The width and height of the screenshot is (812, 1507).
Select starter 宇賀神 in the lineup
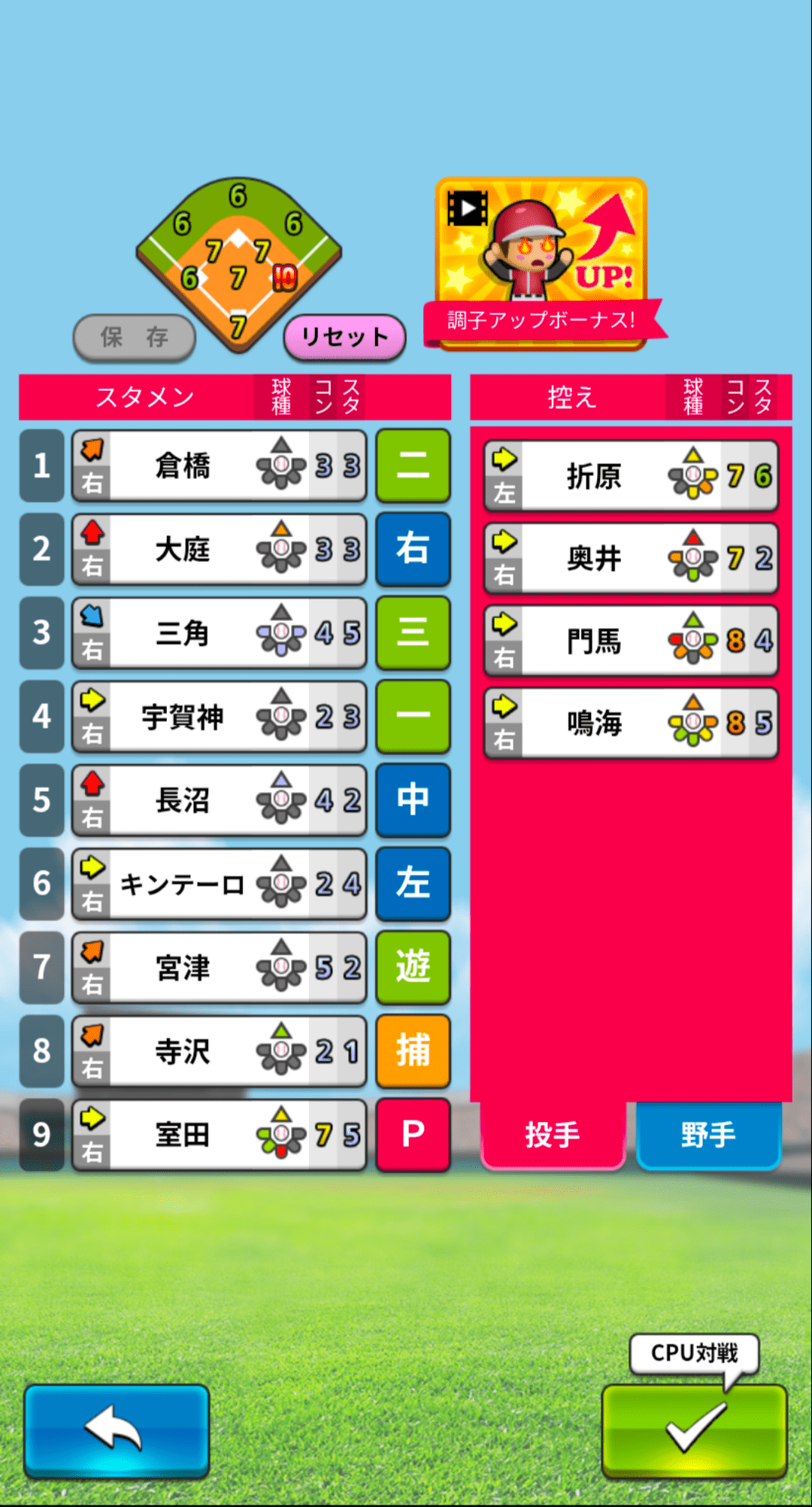pos(219,717)
